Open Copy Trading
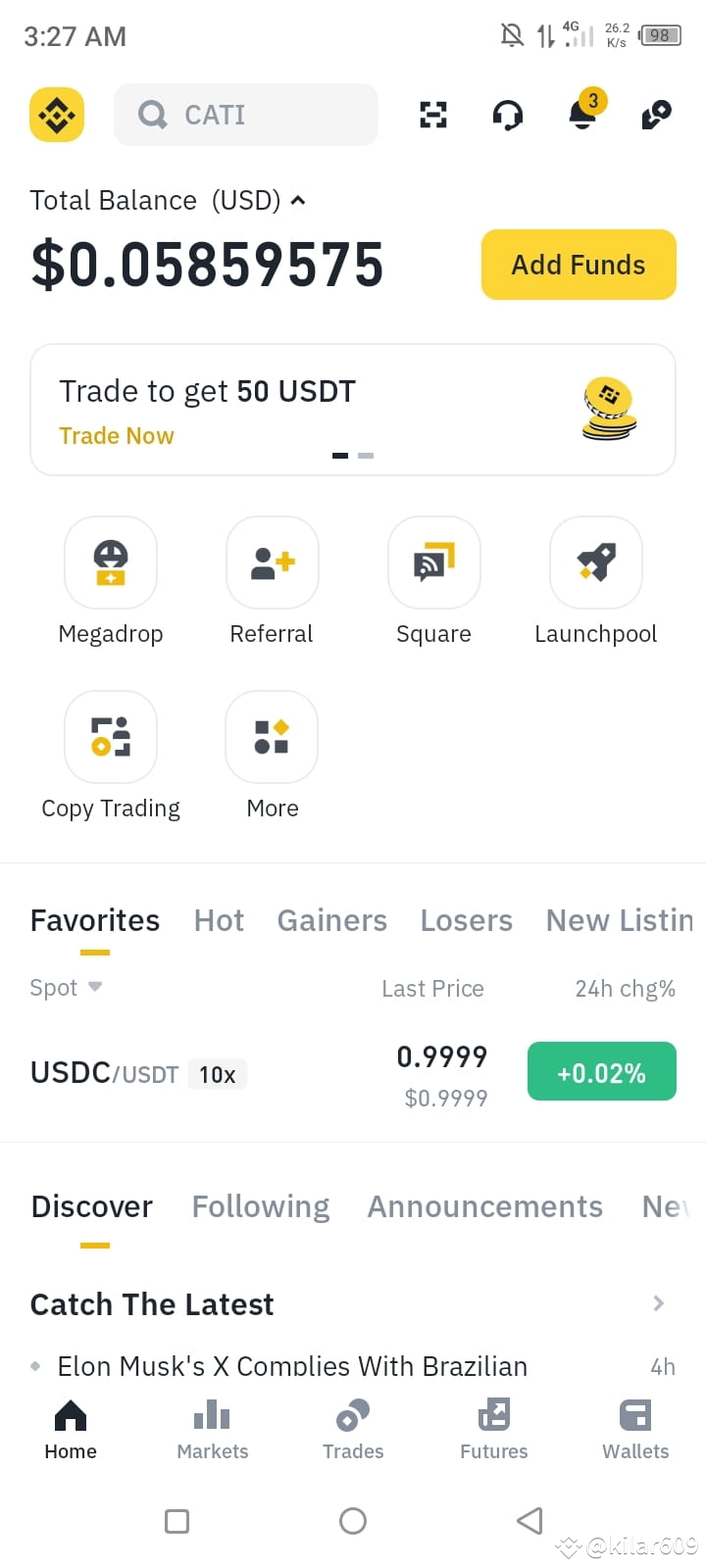This screenshot has height=1568, width=706. 110,737
